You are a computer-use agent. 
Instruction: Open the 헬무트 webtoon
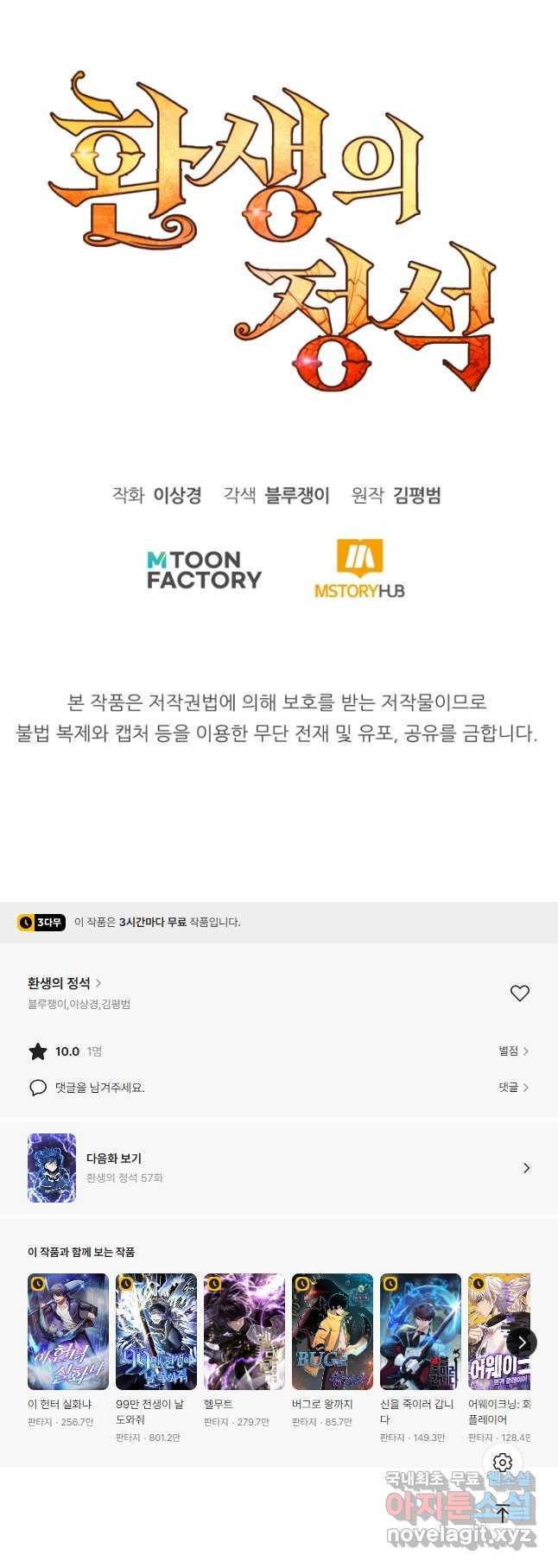pos(244,1330)
